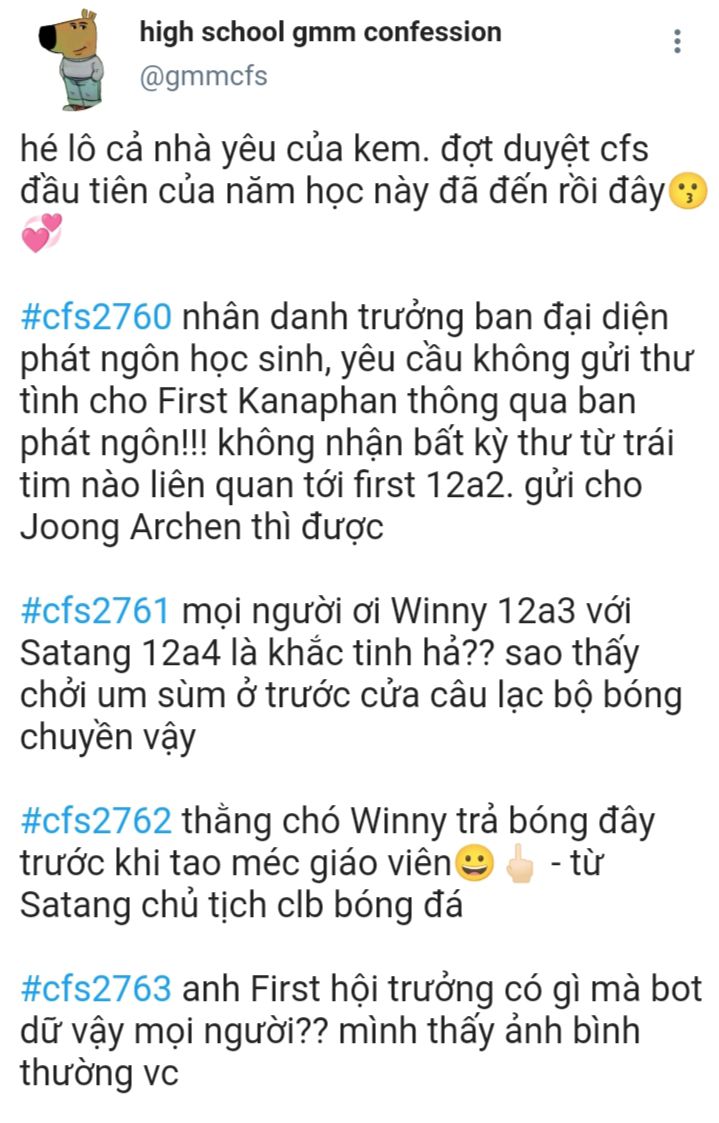Open hashtag #cfs2761
Viewport: 719px width, 1123px height.
coord(95,611)
